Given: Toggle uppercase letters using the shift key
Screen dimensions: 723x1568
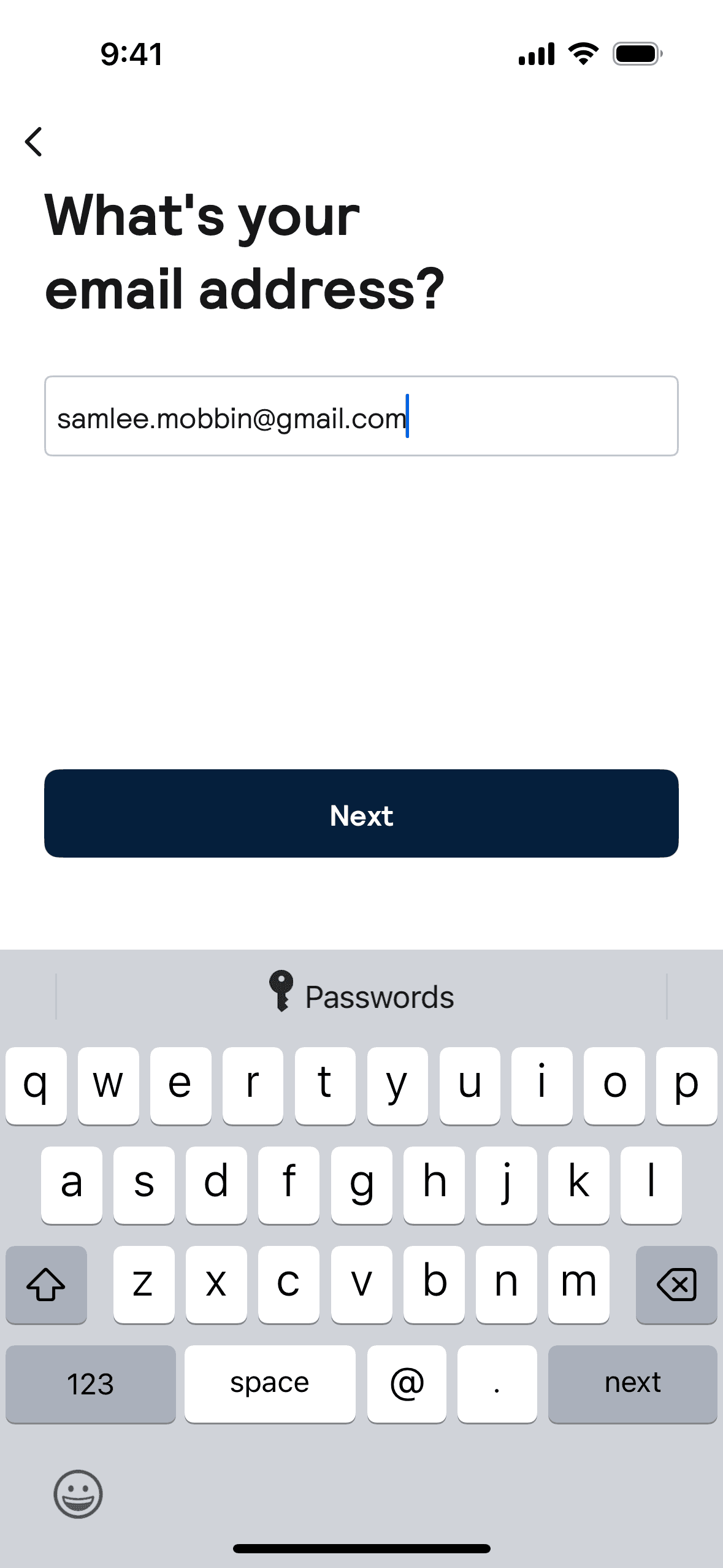Looking at the screenshot, I should 46,1285.
